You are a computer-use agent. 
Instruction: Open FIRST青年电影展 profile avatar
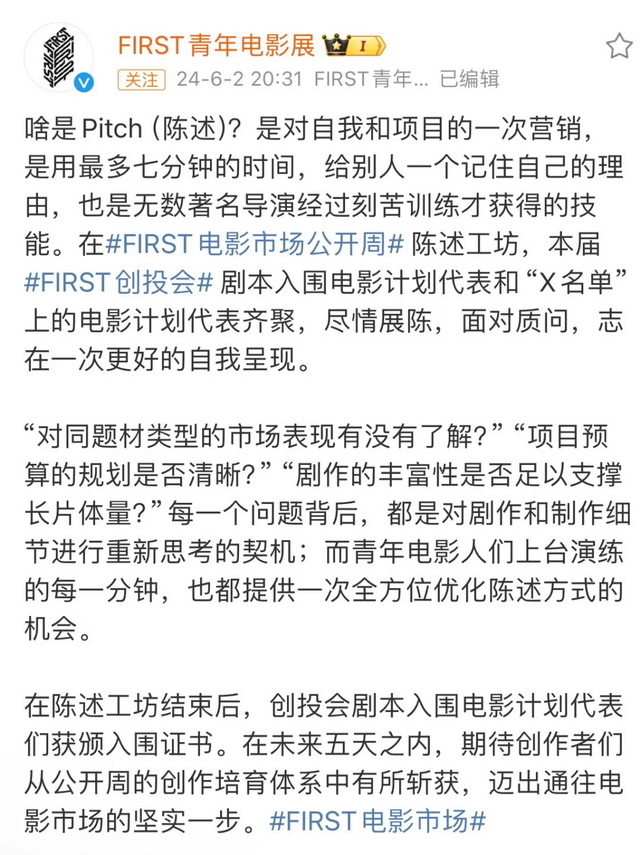(x=57, y=58)
